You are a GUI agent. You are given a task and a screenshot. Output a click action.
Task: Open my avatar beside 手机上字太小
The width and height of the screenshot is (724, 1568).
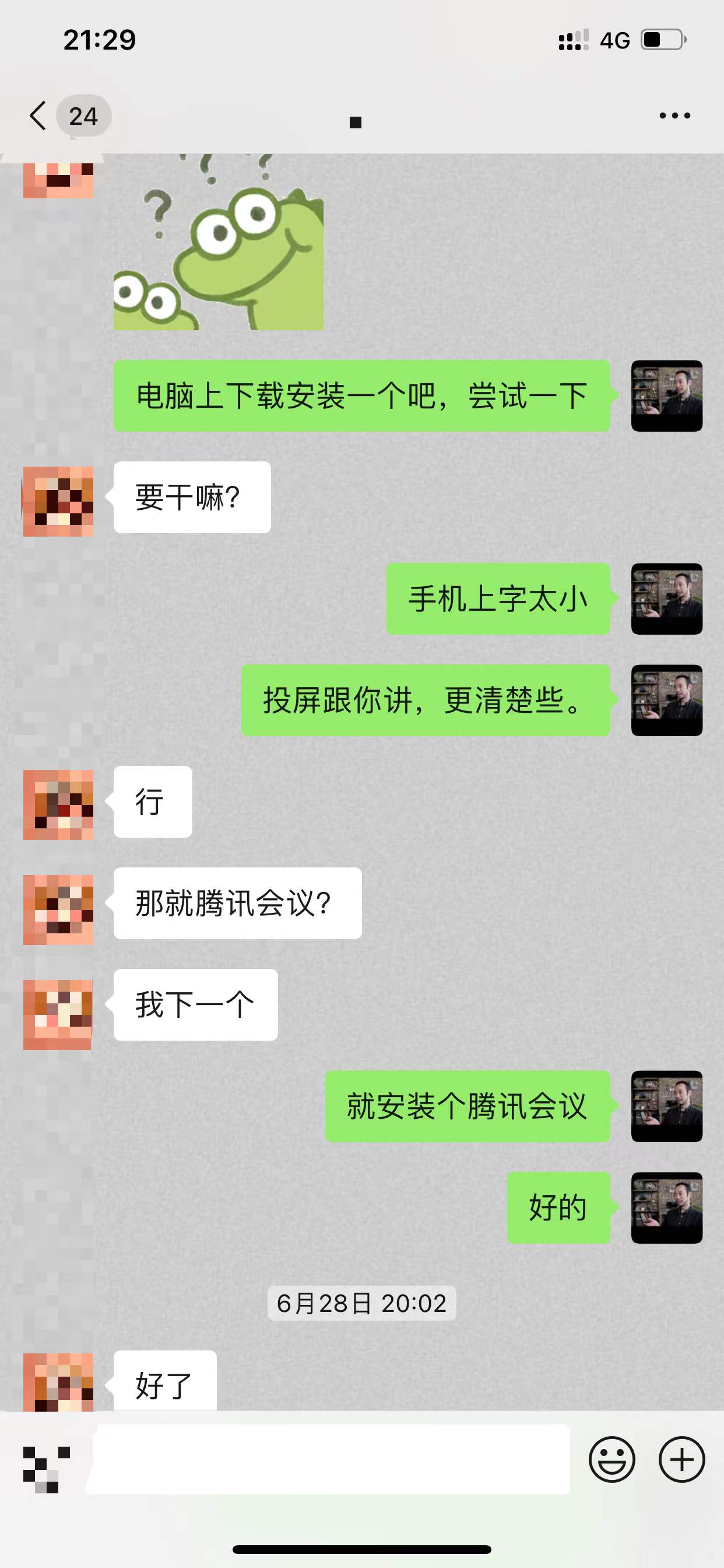click(x=666, y=598)
